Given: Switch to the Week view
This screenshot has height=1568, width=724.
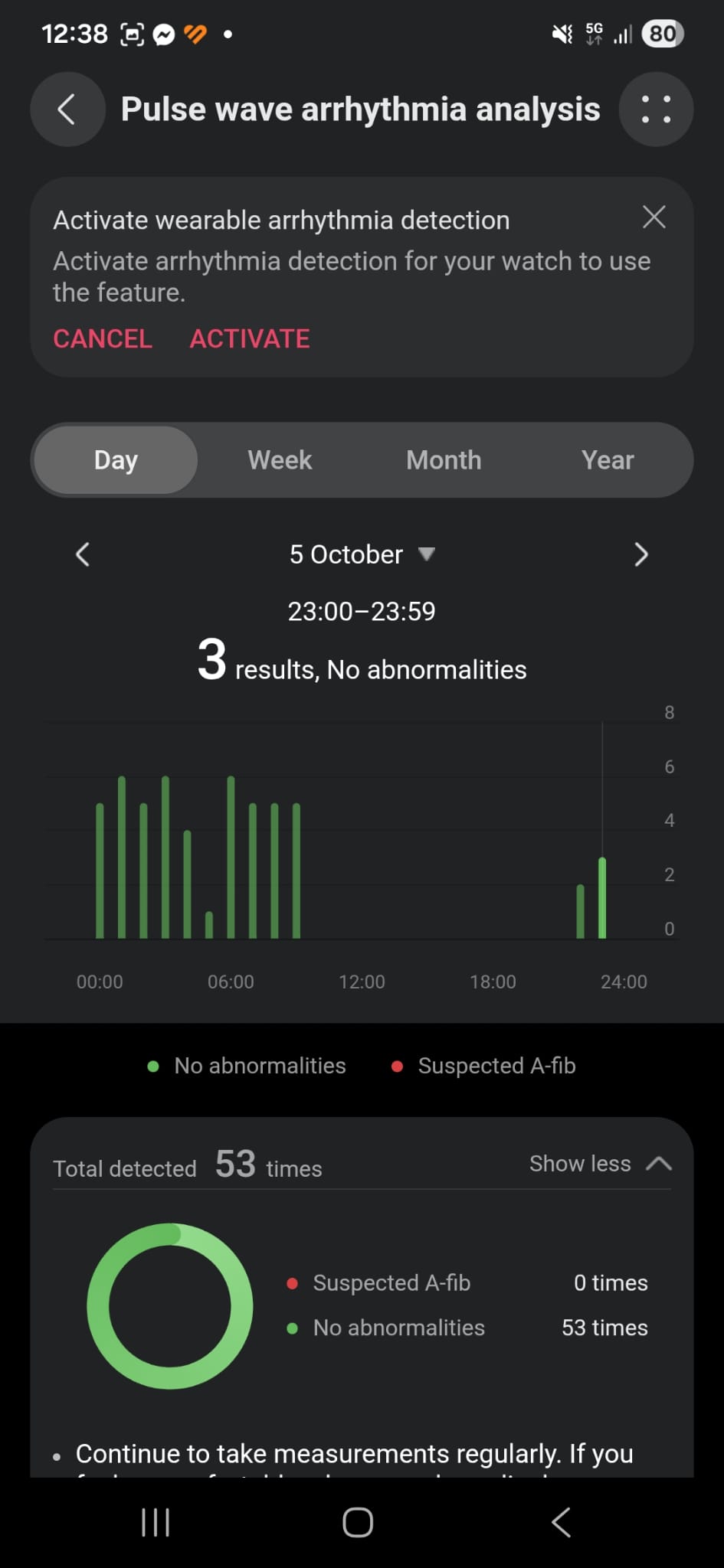Looking at the screenshot, I should [x=280, y=460].
